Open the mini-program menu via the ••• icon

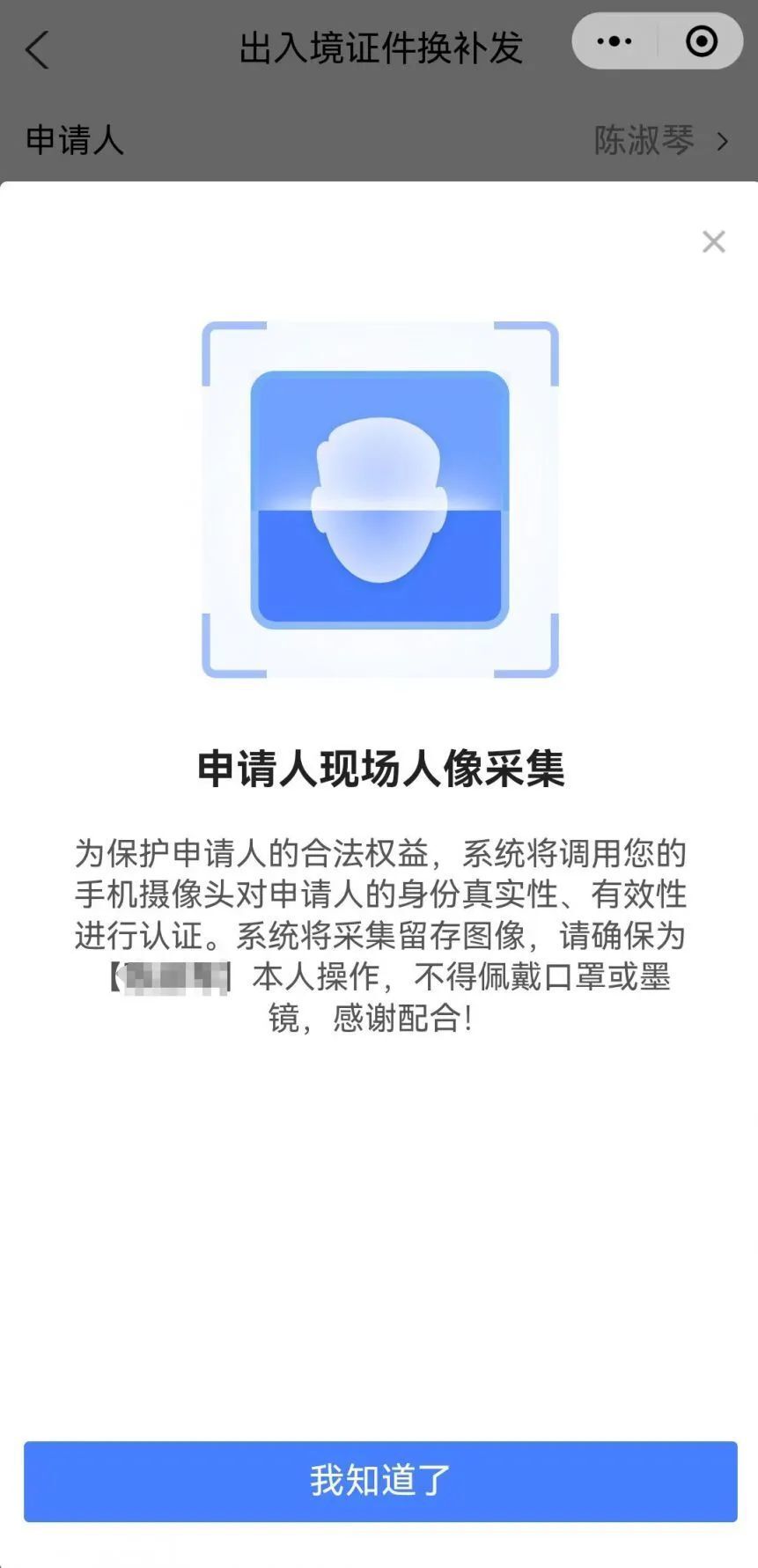point(614,41)
